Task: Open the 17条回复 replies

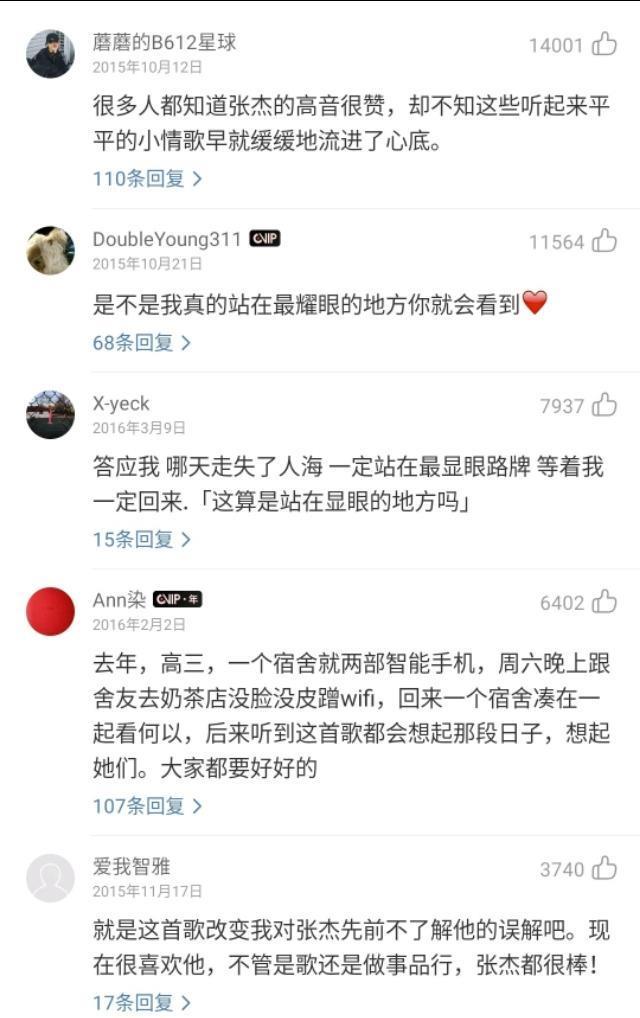Action: (141, 1002)
